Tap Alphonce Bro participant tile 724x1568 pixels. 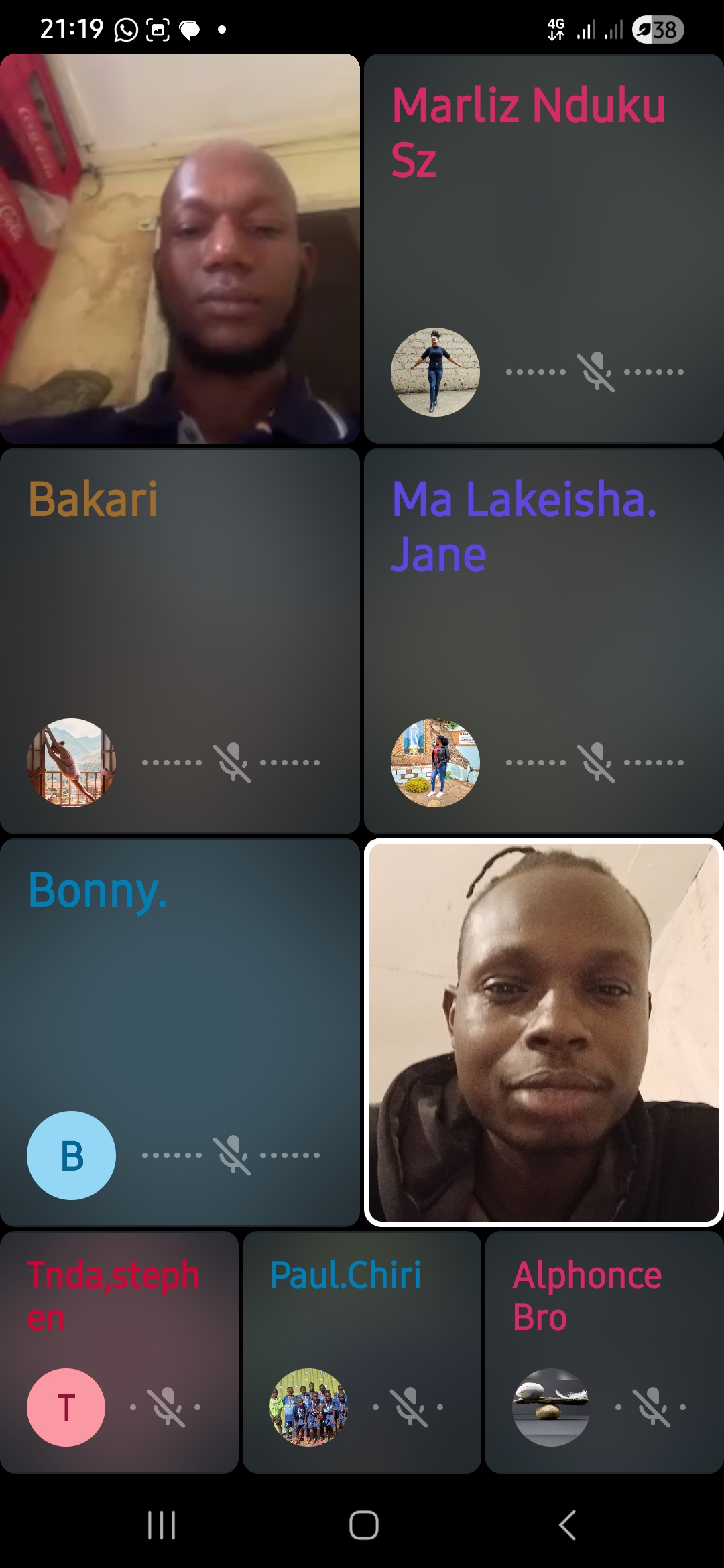604,1352
